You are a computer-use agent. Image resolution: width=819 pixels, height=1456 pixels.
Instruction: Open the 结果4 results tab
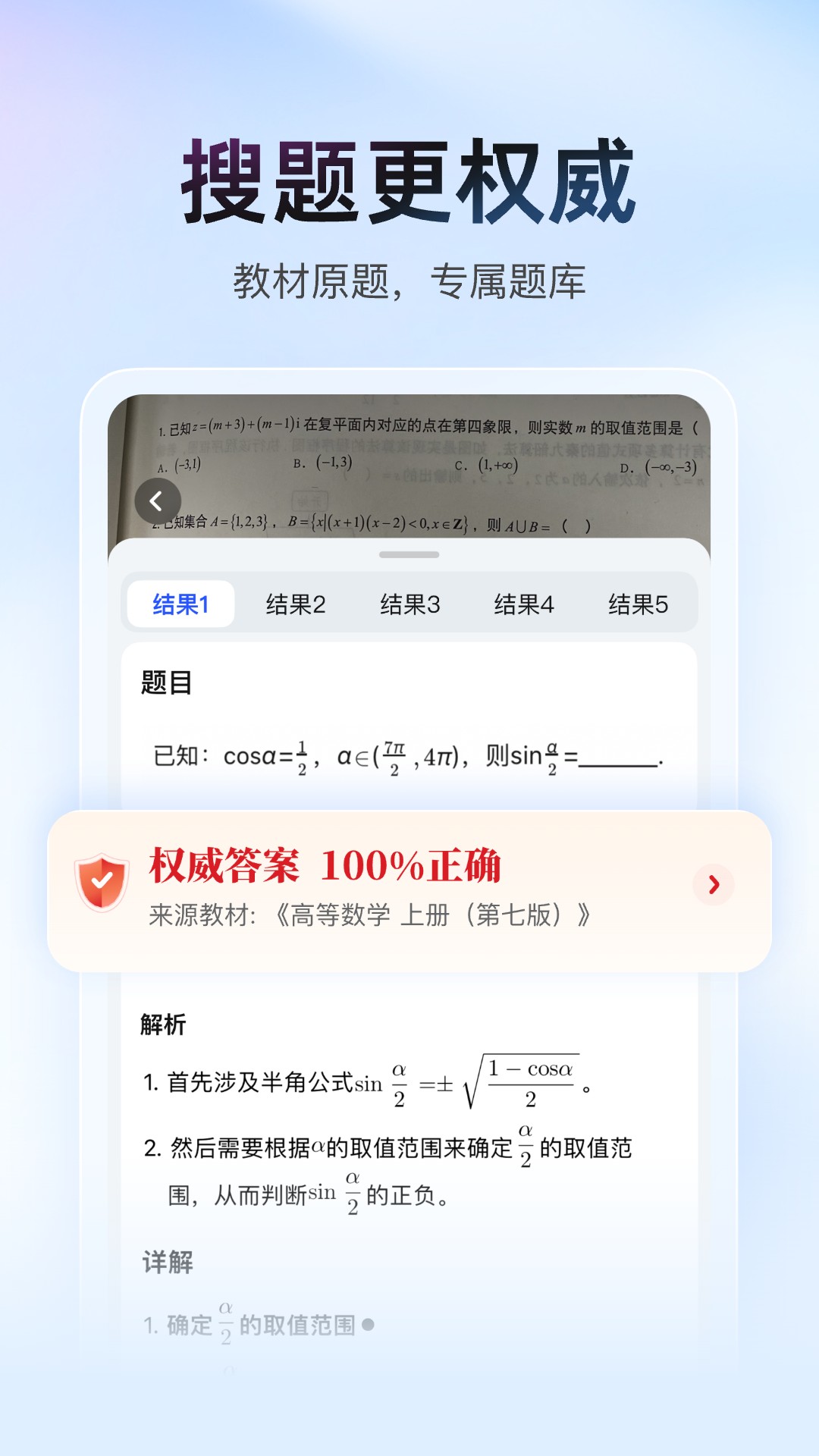[525, 604]
